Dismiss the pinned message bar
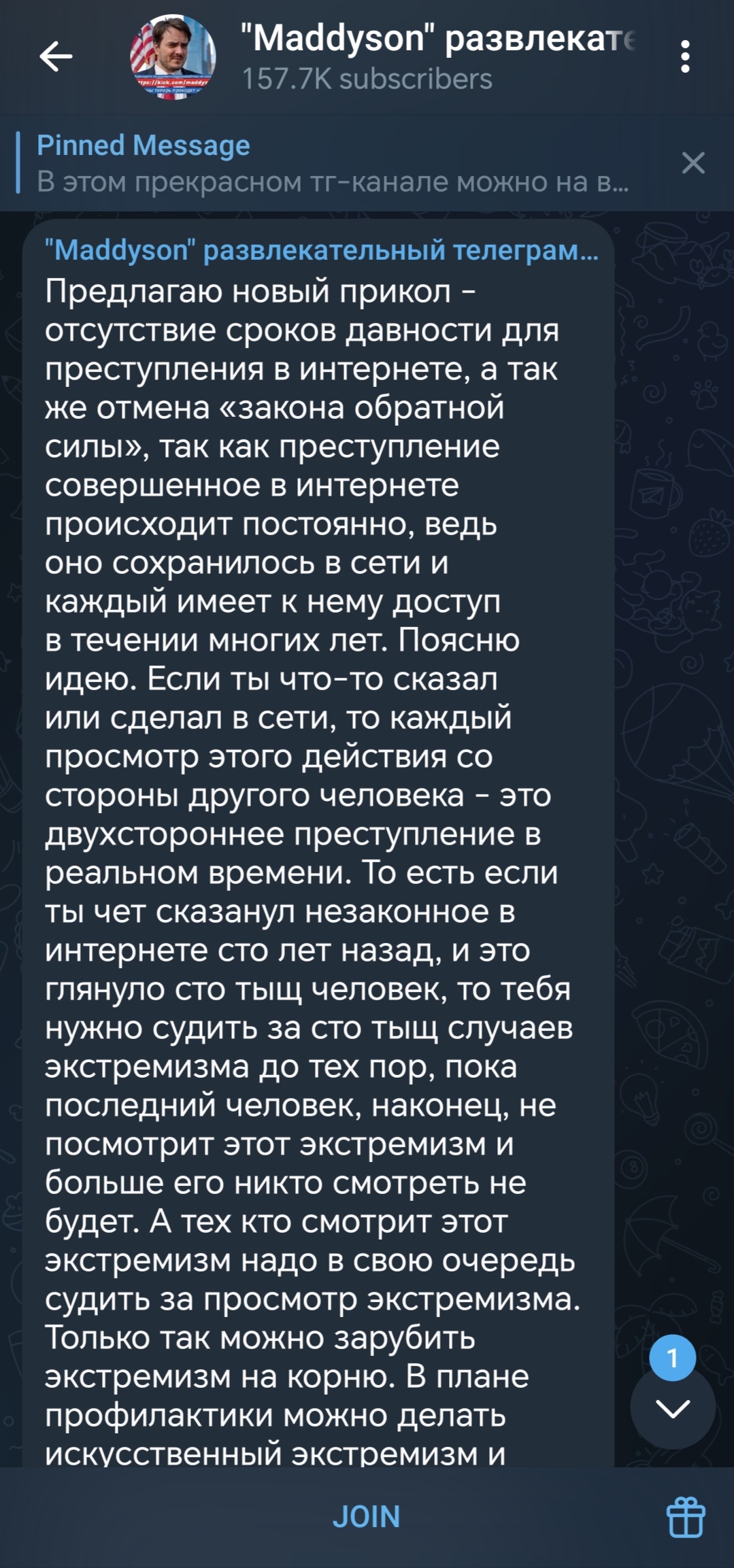This screenshot has width=734, height=1568. pos(693,163)
